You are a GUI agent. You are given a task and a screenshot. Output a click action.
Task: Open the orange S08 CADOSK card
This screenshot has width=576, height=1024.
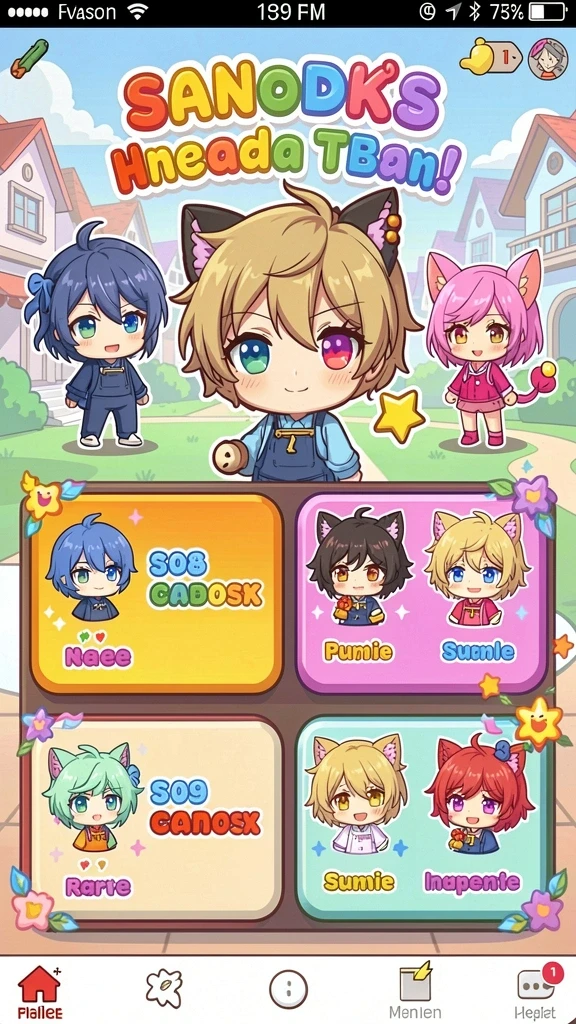pyautogui.click(x=157, y=594)
